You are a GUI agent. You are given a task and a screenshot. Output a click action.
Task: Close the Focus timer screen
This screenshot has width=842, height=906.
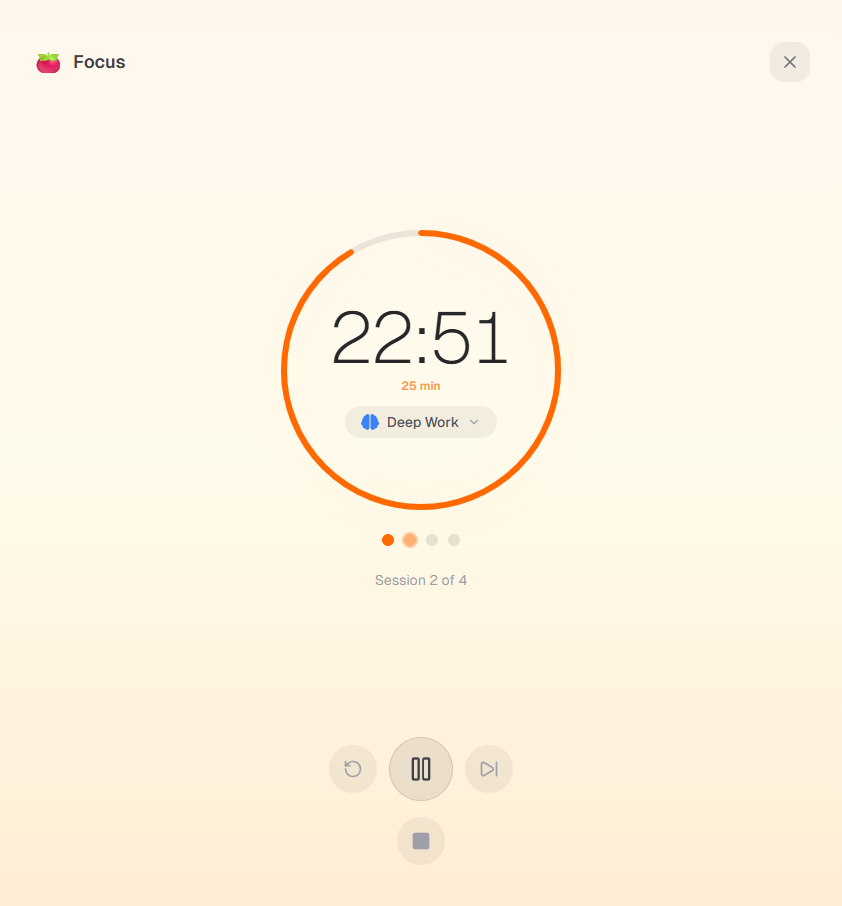coord(789,62)
